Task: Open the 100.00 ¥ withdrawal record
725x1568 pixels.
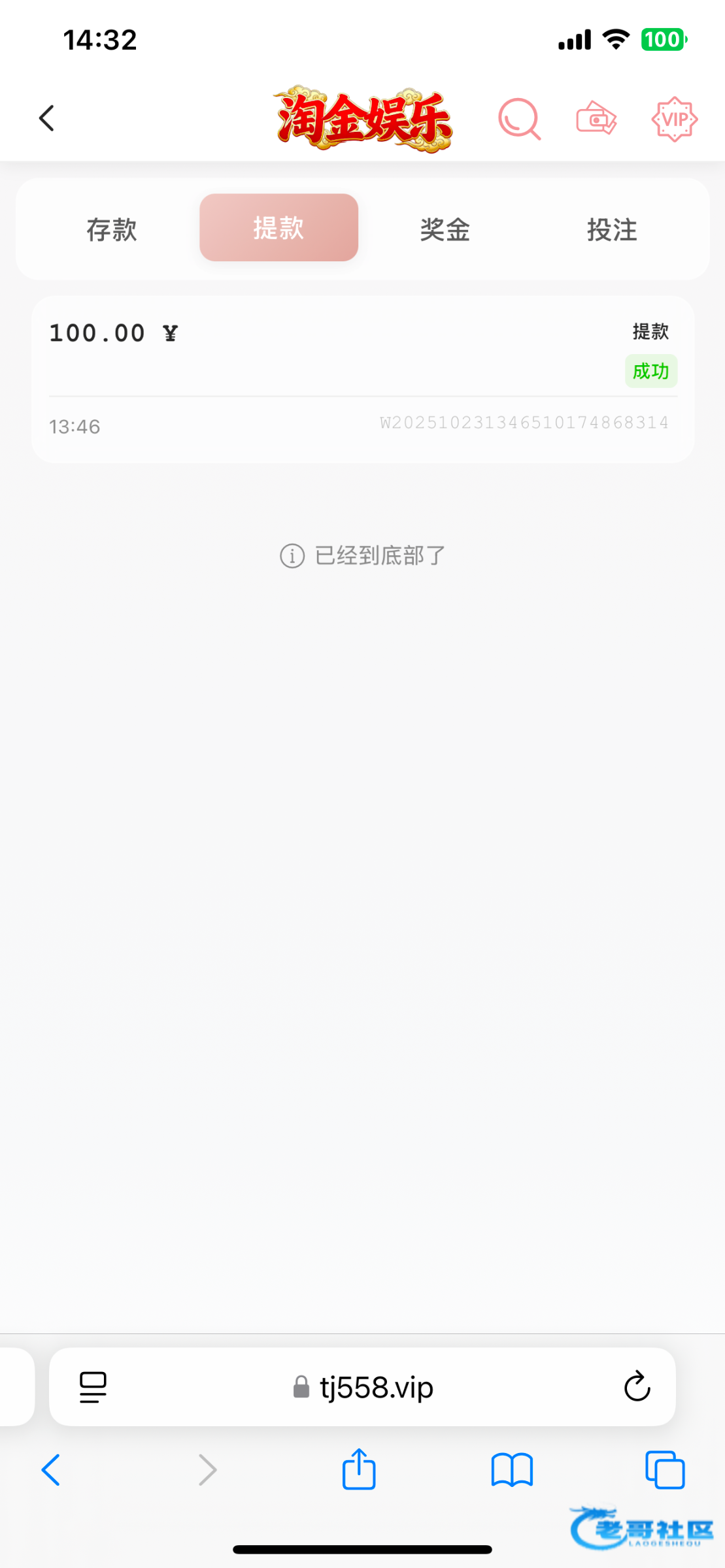Action: pos(363,380)
